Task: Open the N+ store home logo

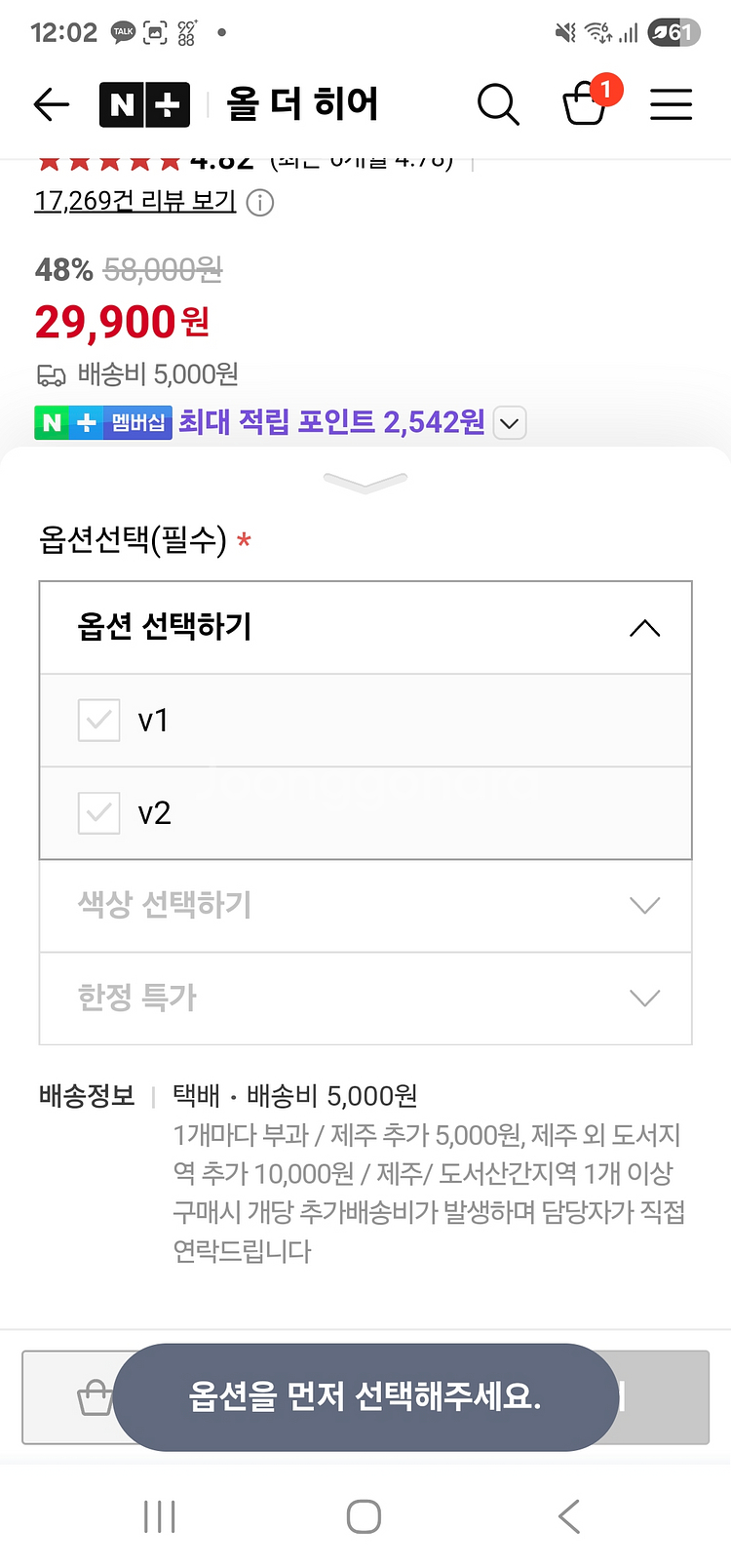Action: click(x=144, y=104)
